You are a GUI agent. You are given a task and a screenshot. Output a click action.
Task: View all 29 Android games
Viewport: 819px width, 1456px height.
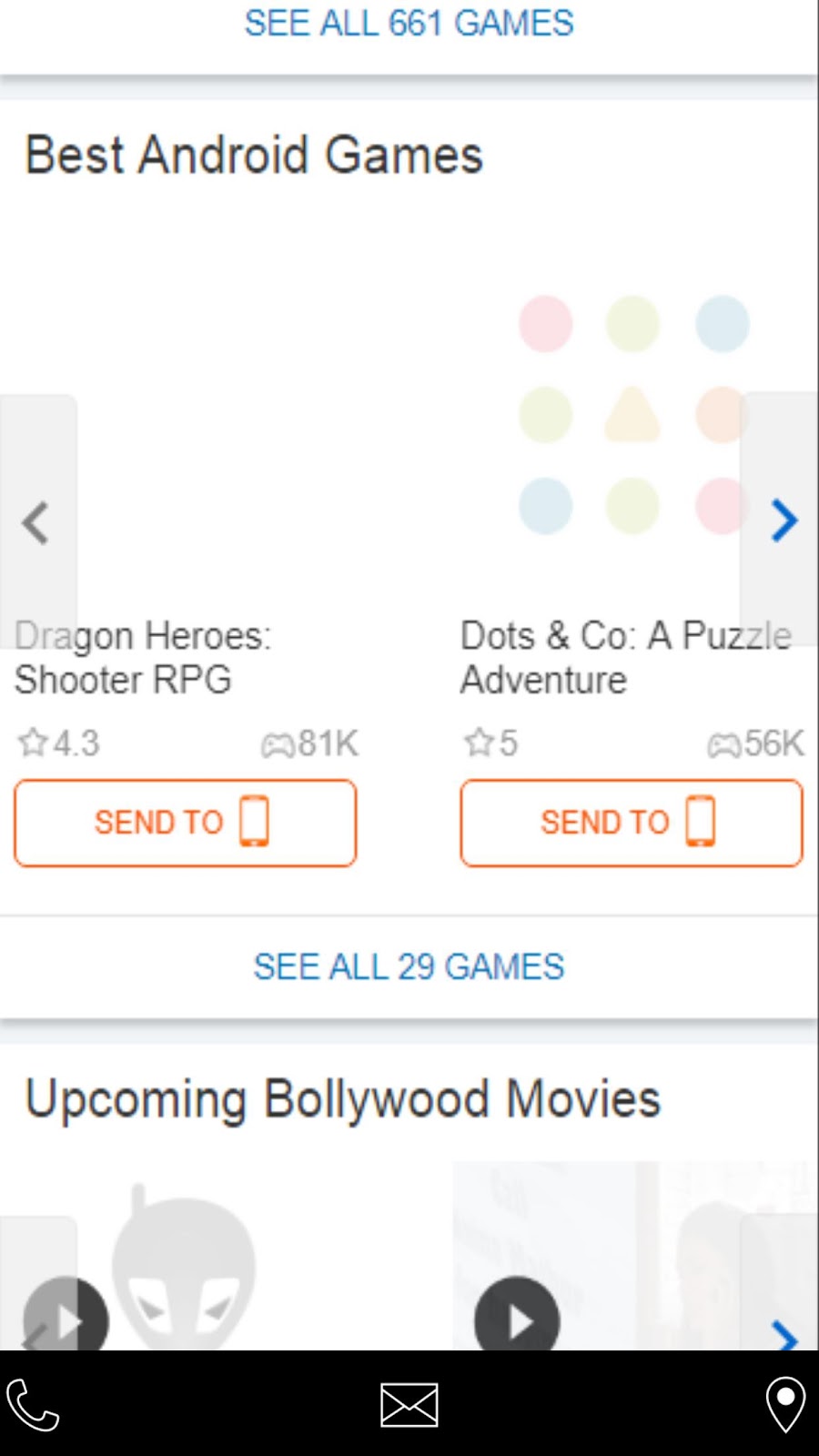[409, 966]
